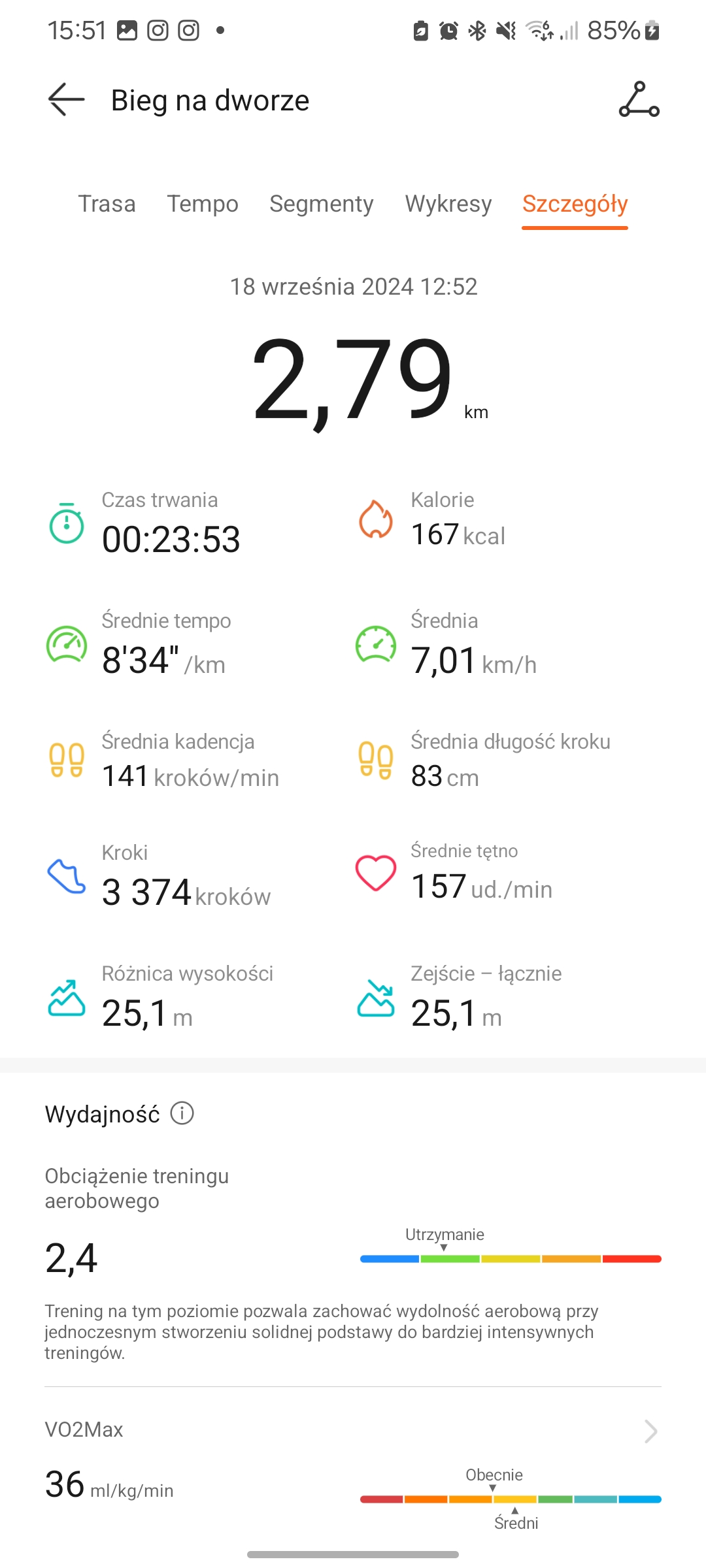Viewport: 706px width, 1568px height.
Task: Open the Segmenty tab
Action: pyautogui.click(x=321, y=204)
